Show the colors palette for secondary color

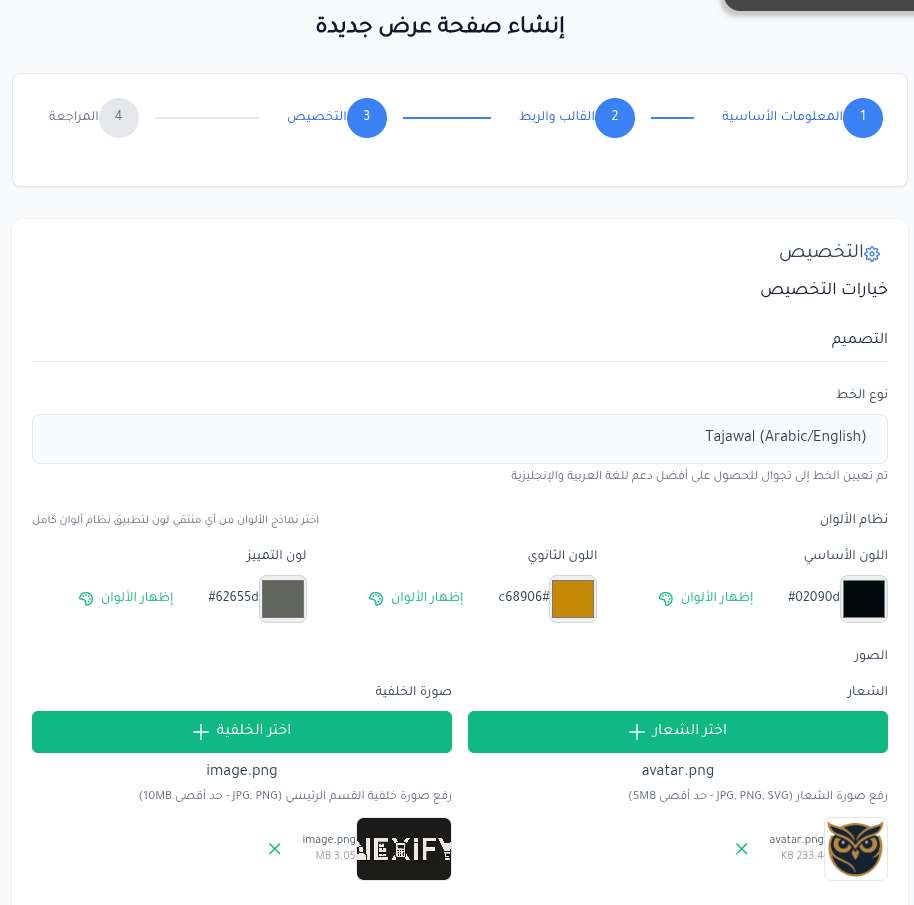[x=416, y=598]
